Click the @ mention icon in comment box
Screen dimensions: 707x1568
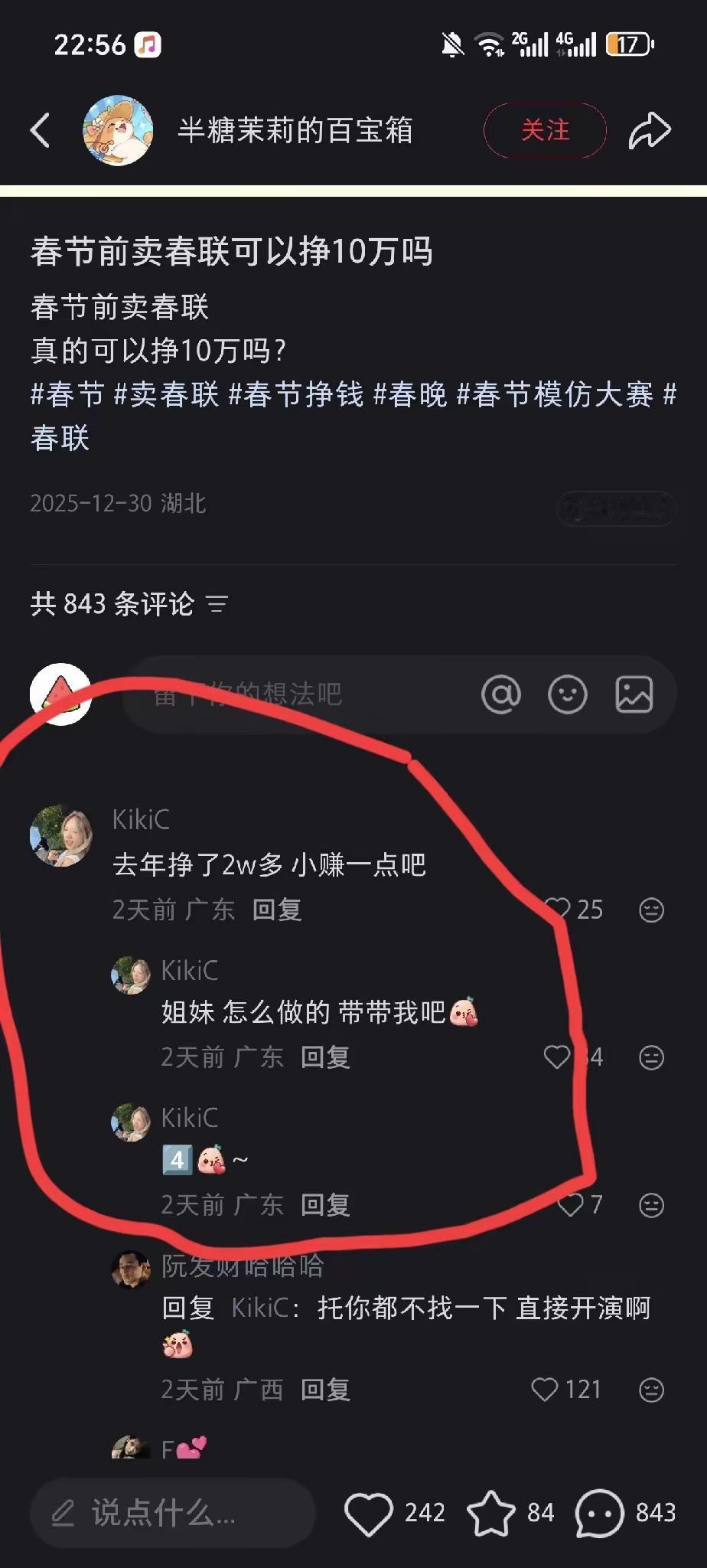[501, 694]
